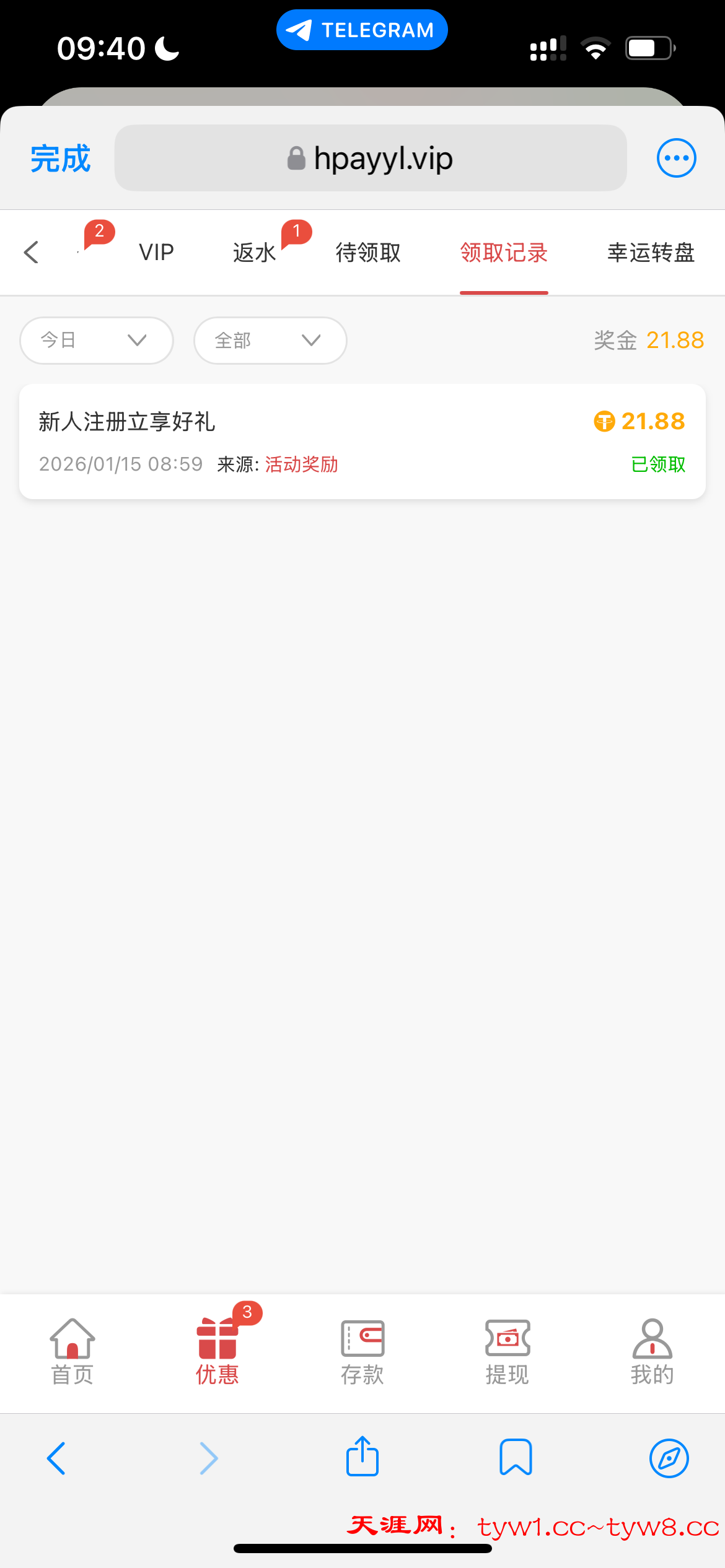Screen dimensions: 725x1568
Task: Open the 我的 profile tab
Action: [x=652, y=1352]
